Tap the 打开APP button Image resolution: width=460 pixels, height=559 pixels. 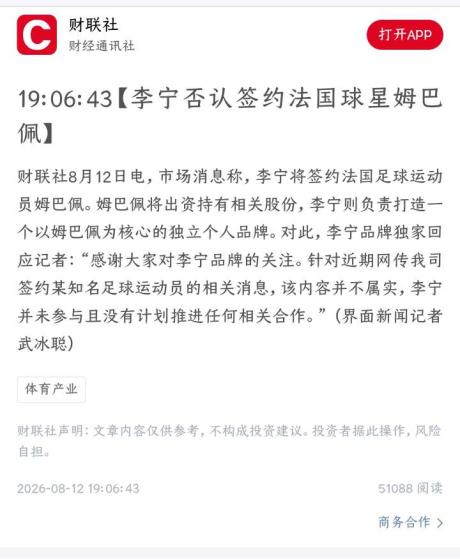(405, 35)
